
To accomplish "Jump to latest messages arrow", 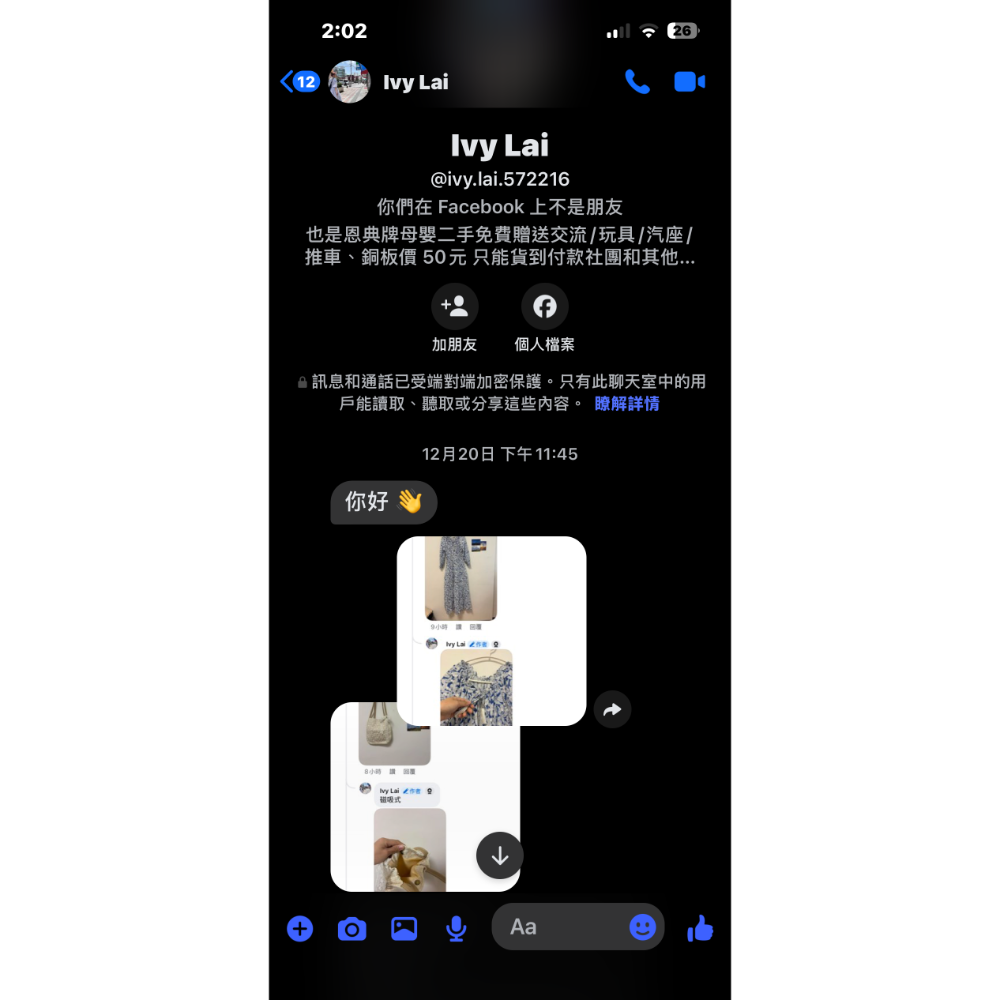I will 500,856.
